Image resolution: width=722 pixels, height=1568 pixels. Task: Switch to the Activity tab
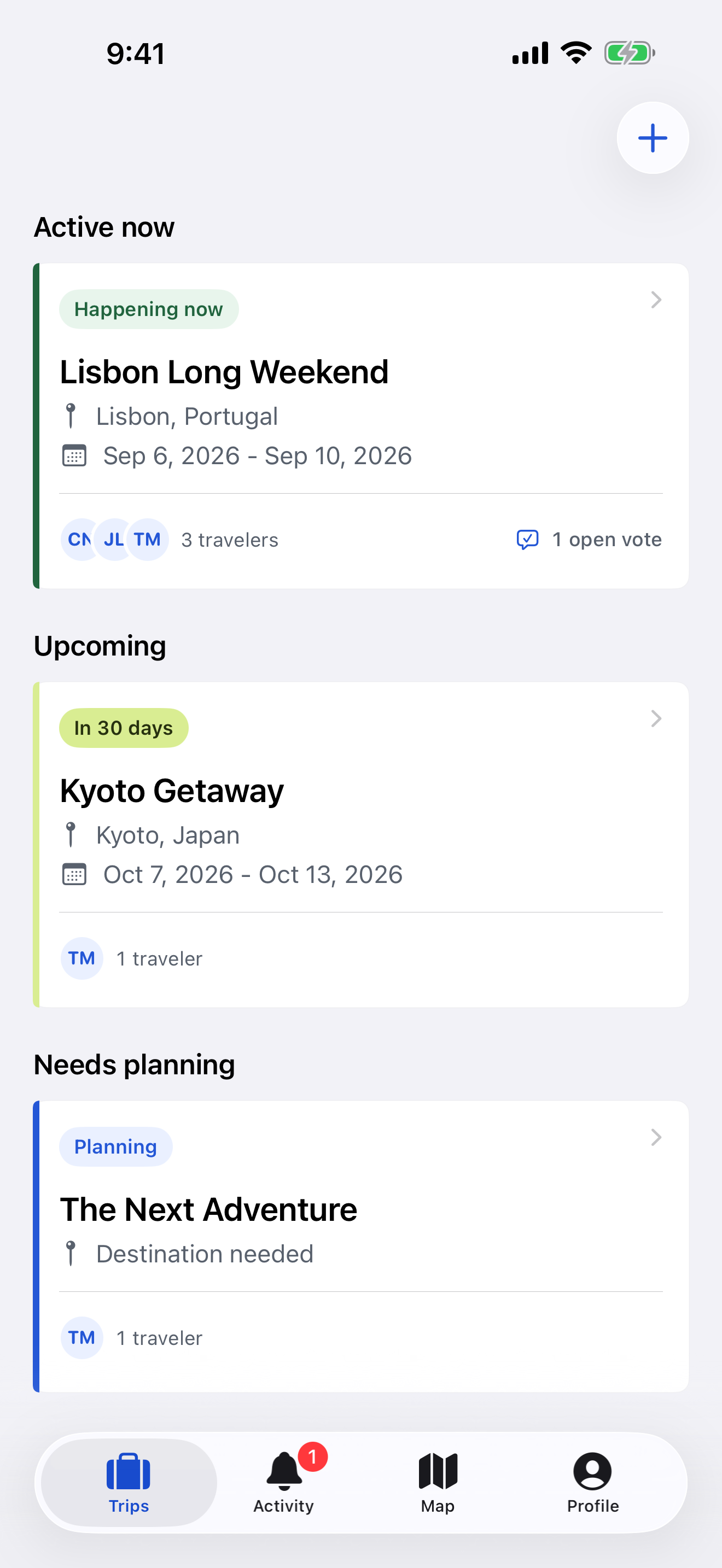[x=284, y=1482]
